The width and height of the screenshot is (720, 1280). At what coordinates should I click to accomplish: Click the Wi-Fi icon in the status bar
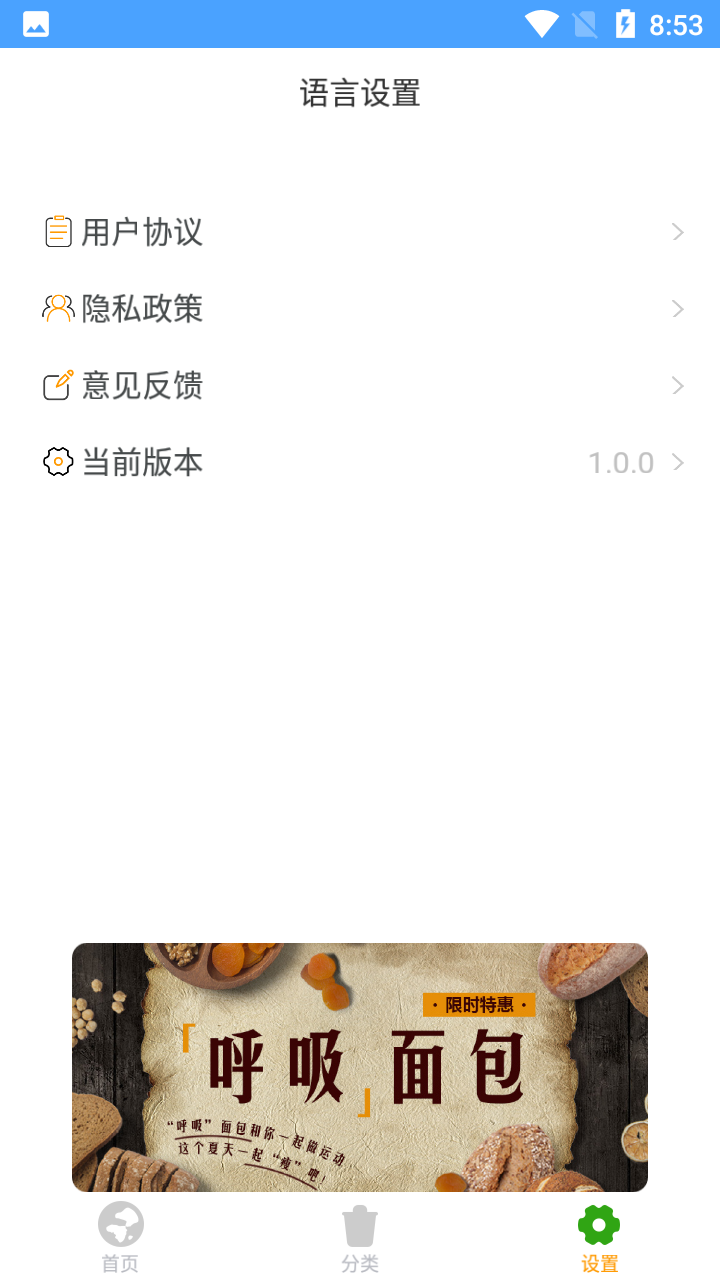click(543, 24)
